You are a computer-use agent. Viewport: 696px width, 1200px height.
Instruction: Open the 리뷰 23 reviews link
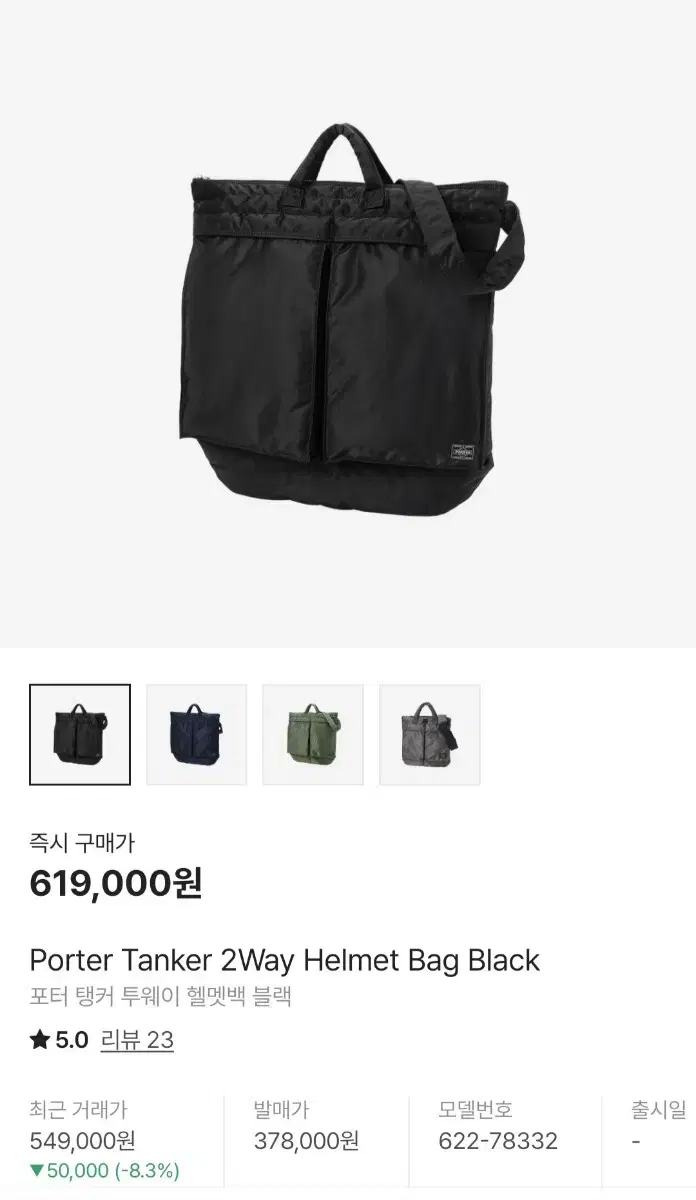[x=137, y=1040]
